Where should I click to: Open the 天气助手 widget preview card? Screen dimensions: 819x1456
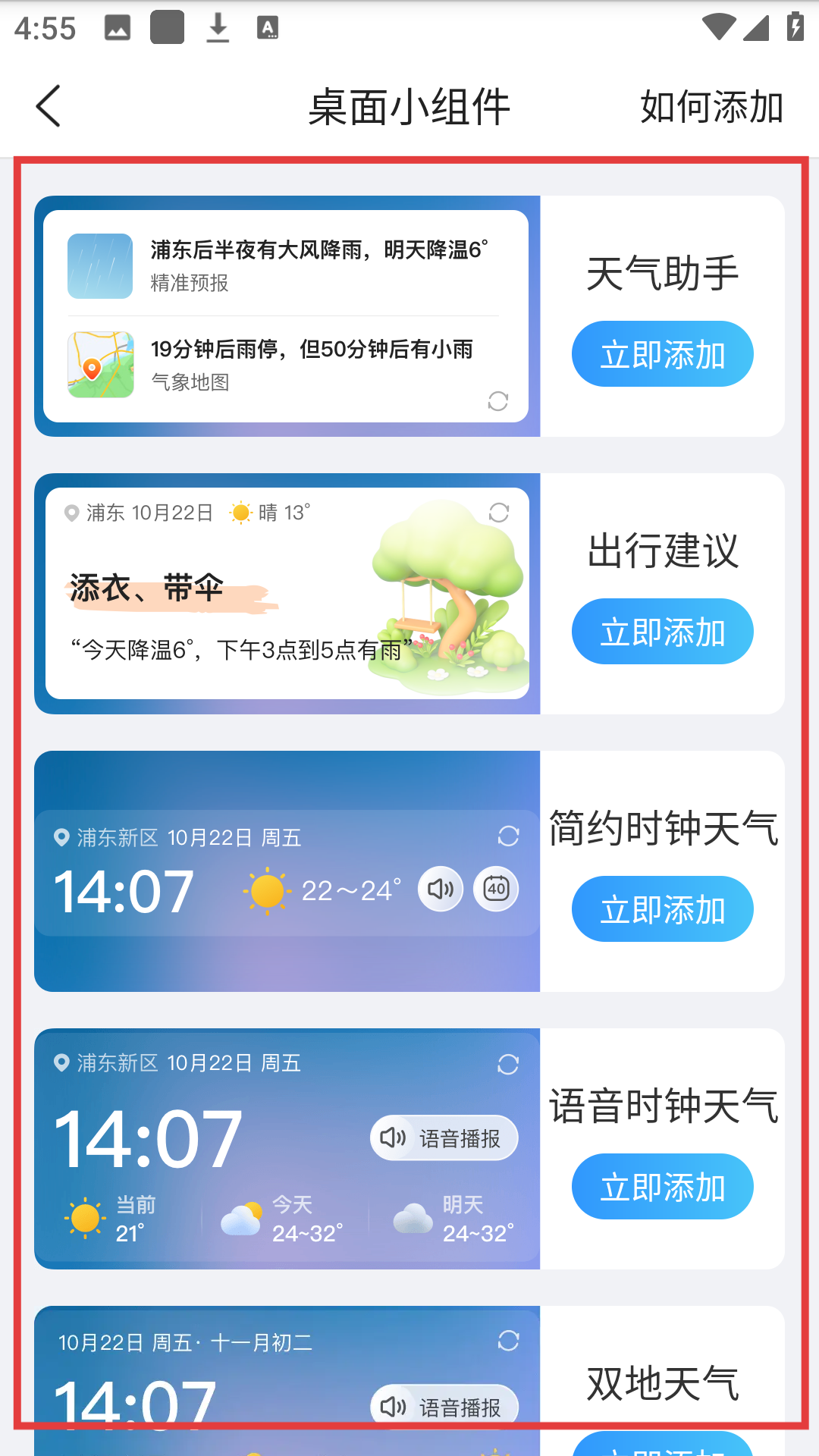pos(287,316)
